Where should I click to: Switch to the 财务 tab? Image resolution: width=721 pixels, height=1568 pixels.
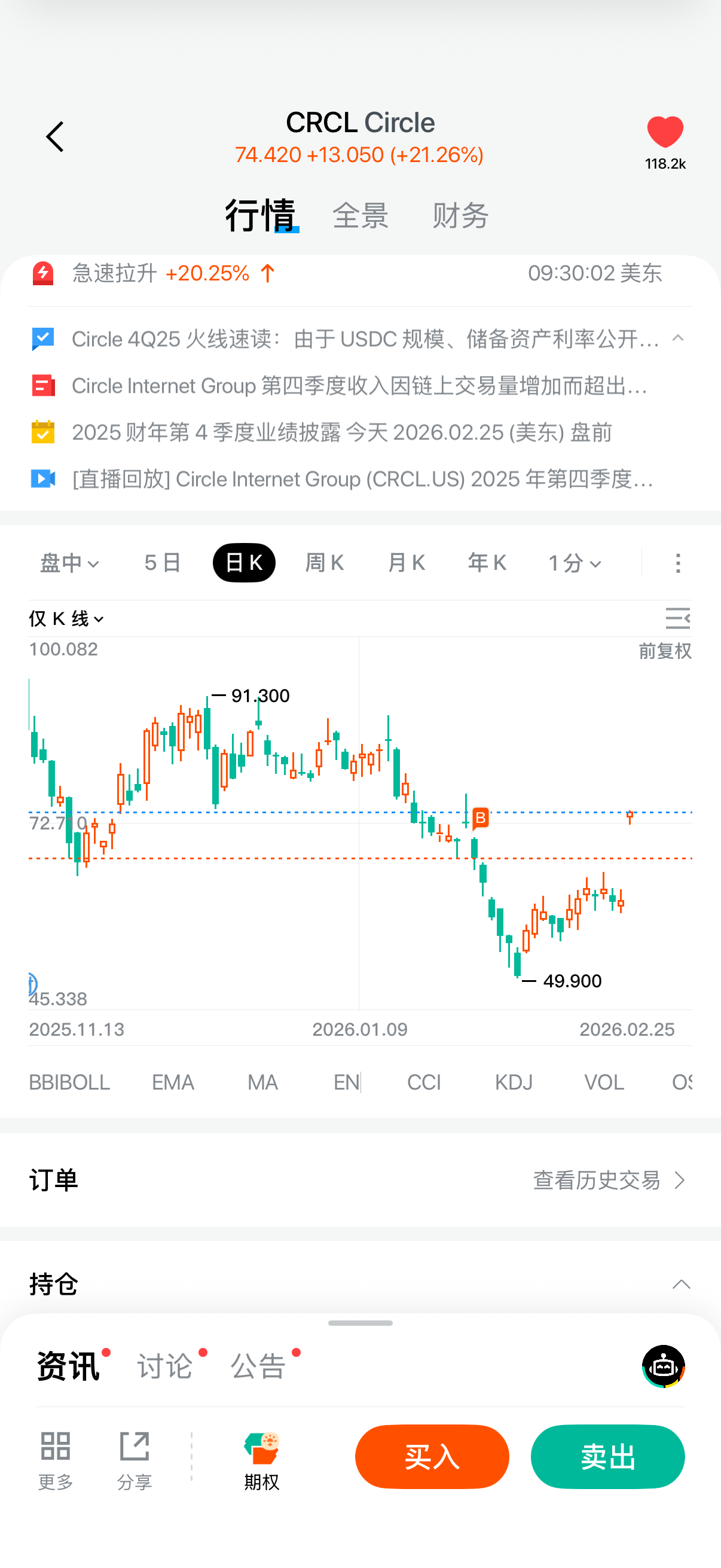460,216
